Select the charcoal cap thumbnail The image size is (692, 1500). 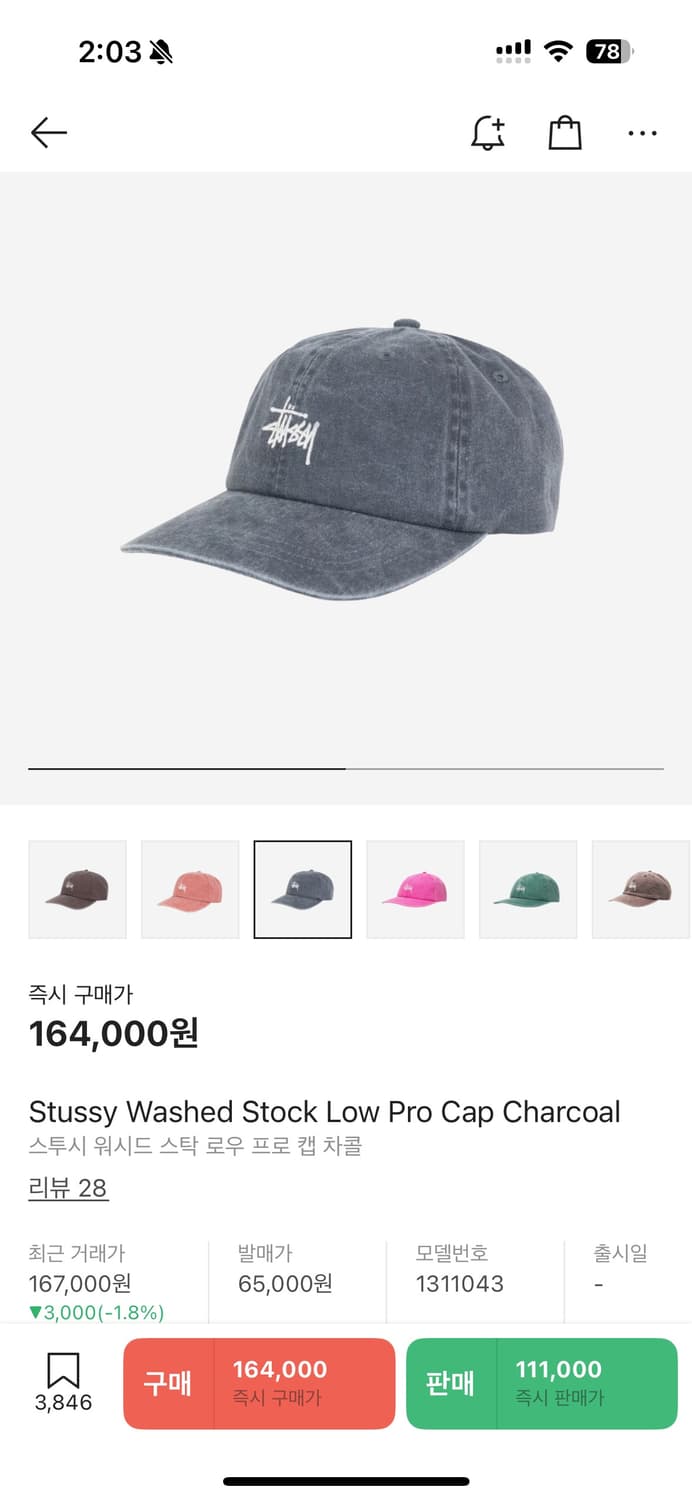tap(303, 889)
